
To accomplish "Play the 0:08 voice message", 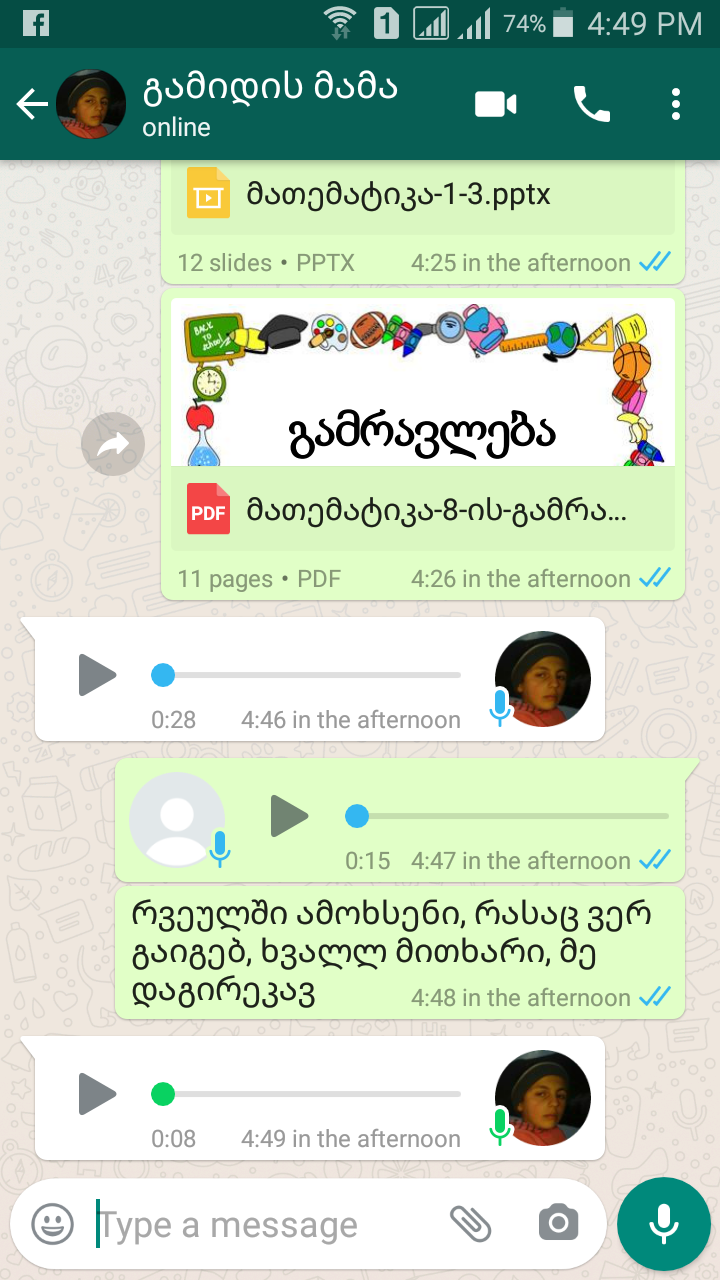I will [97, 1094].
